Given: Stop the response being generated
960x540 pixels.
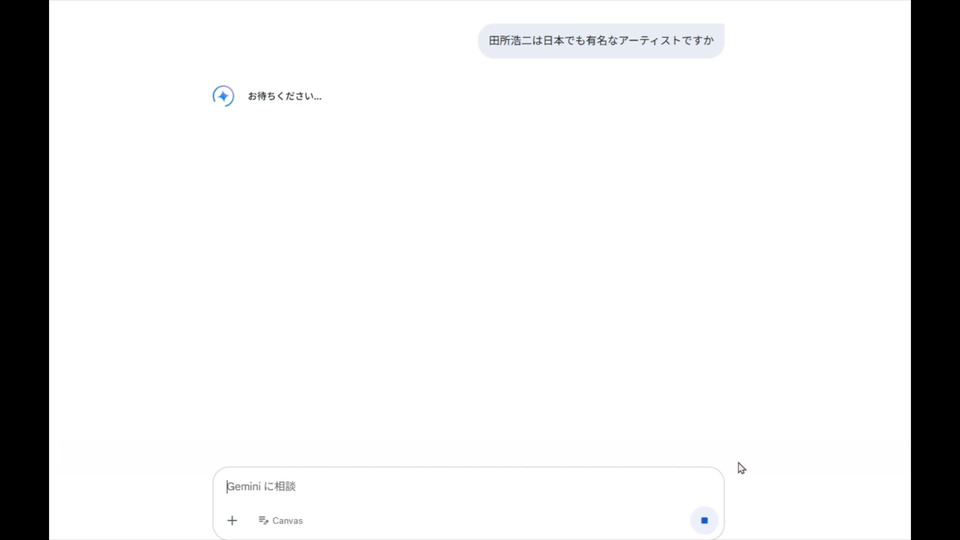Looking at the screenshot, I should [704, 520].
